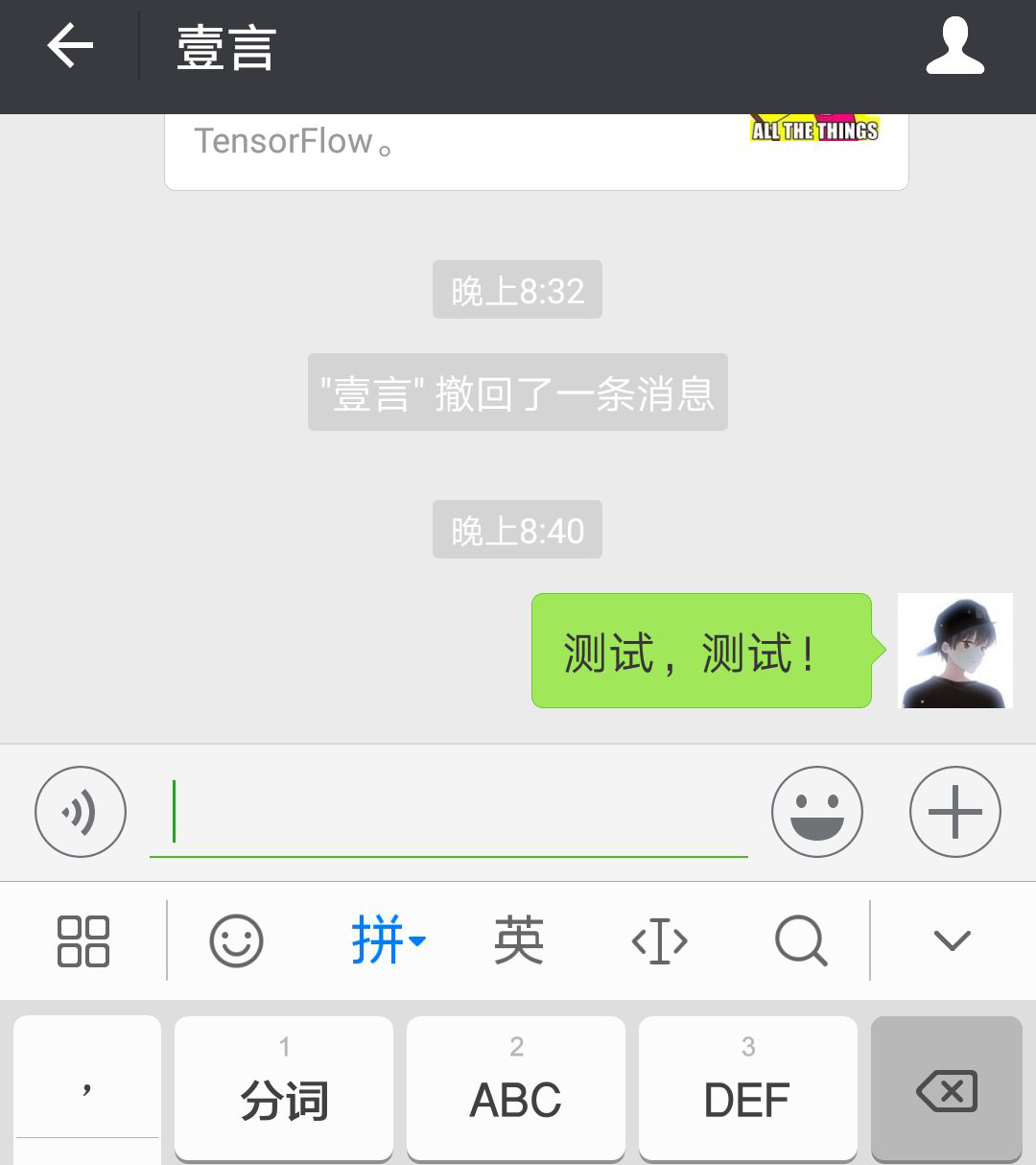
Task: Expand the 拼 pinyin input dropdown
Action: point(388,940)
